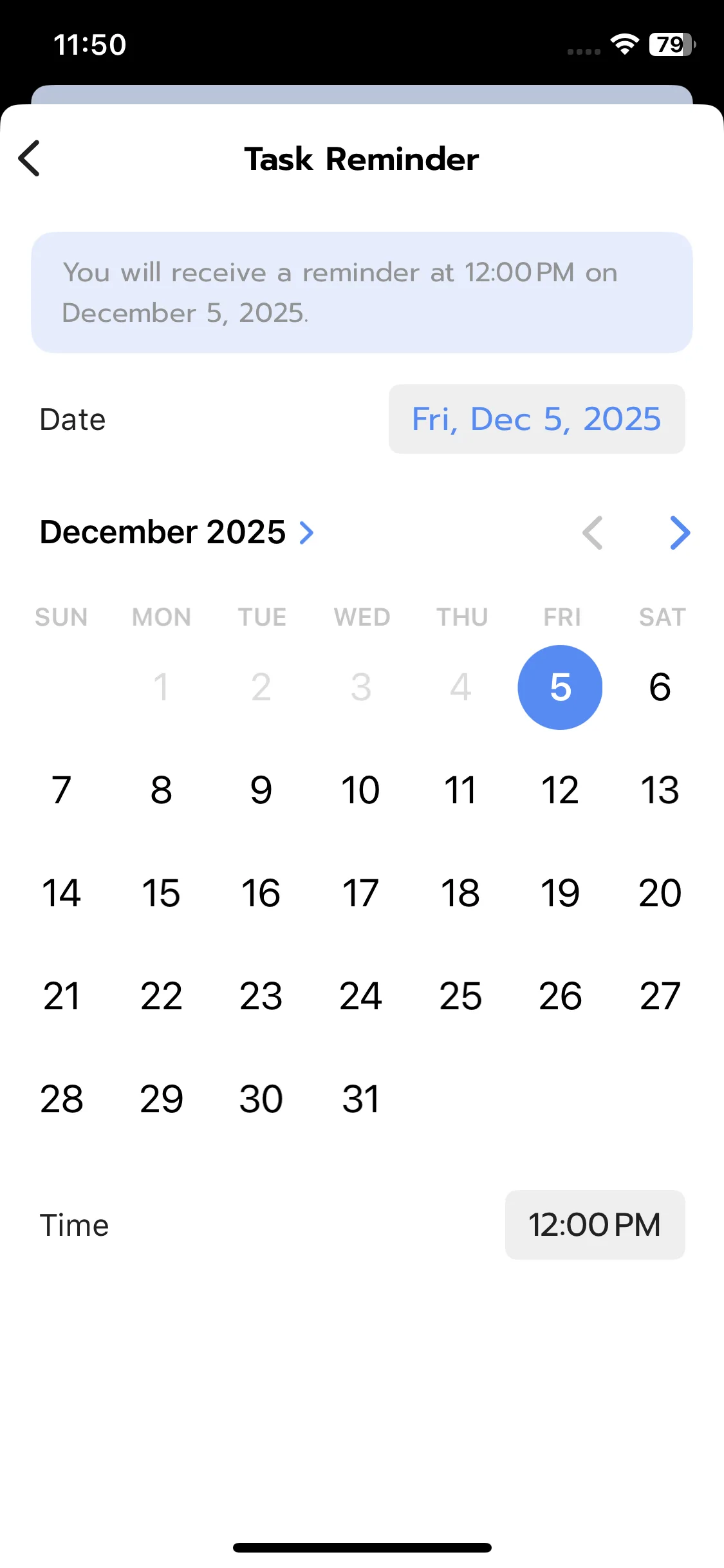Tap the Fri, Dec 5, 2025 date field

click(536, 419)
